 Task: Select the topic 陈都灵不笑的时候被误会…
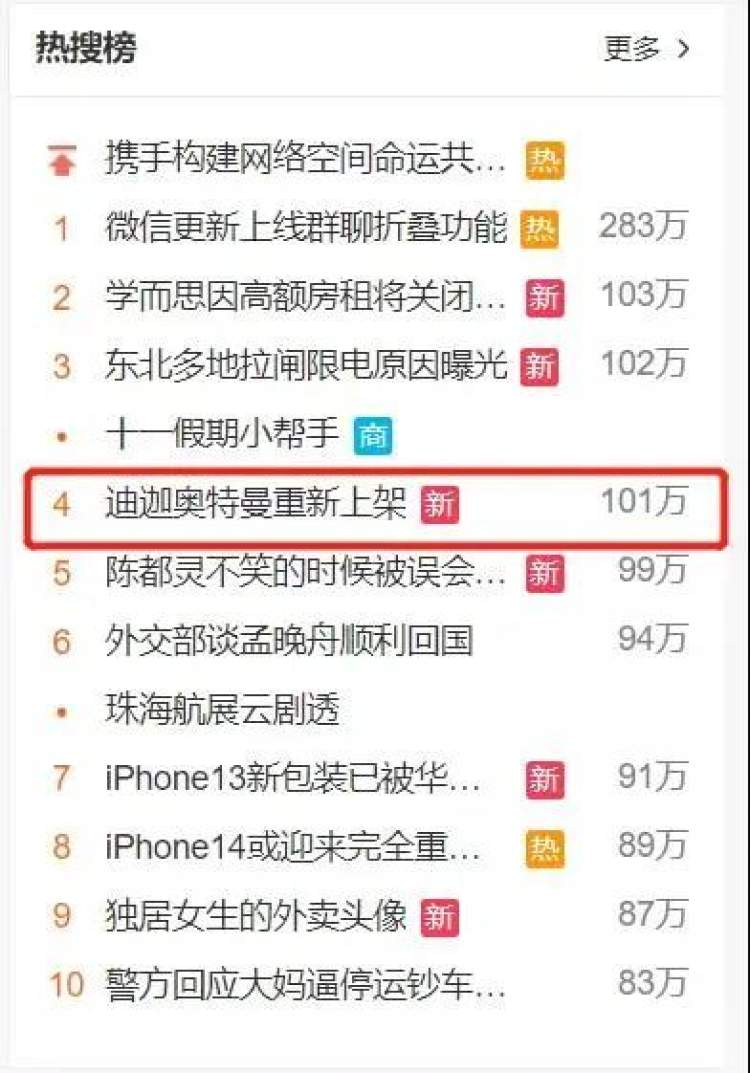[x=305, y=572]
